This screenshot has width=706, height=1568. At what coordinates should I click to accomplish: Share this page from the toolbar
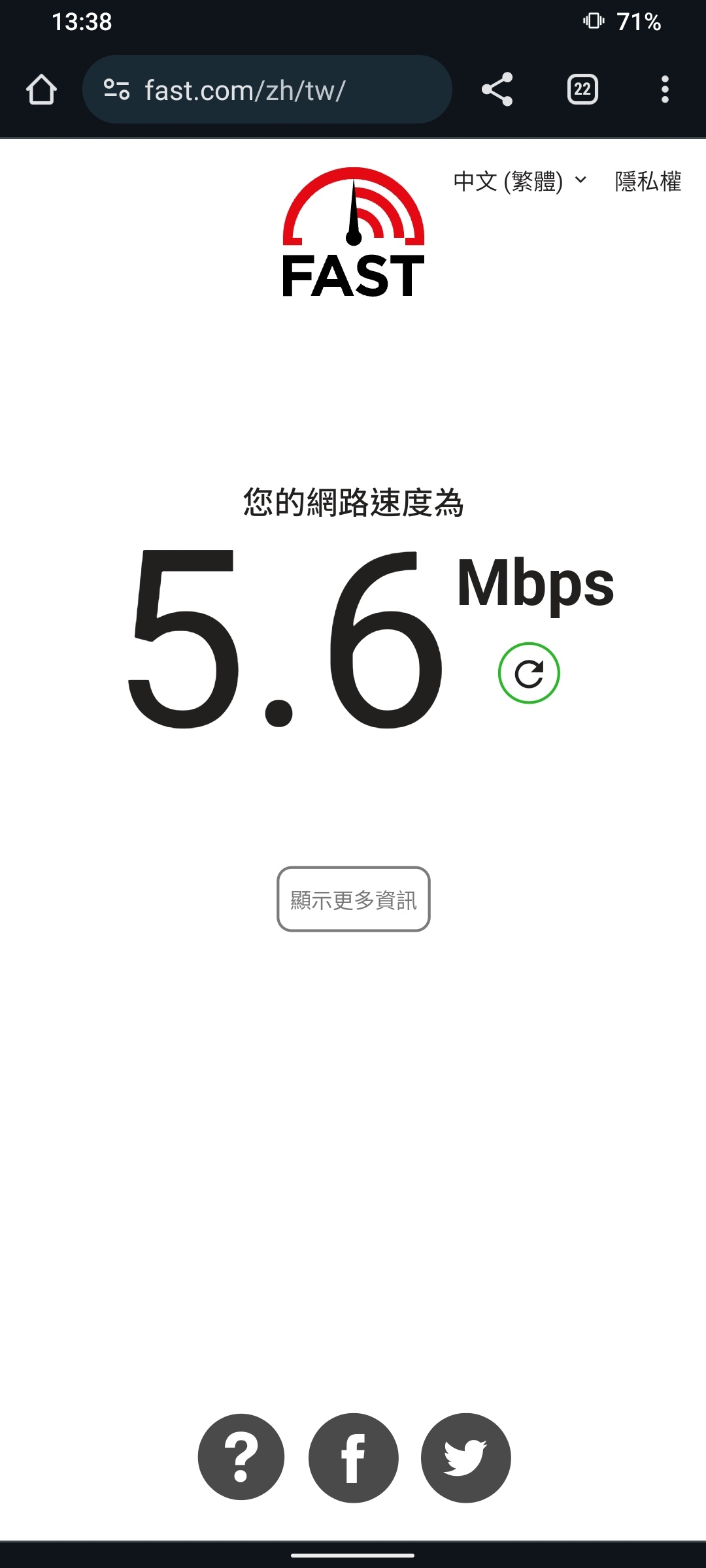(x=497, y=90)
